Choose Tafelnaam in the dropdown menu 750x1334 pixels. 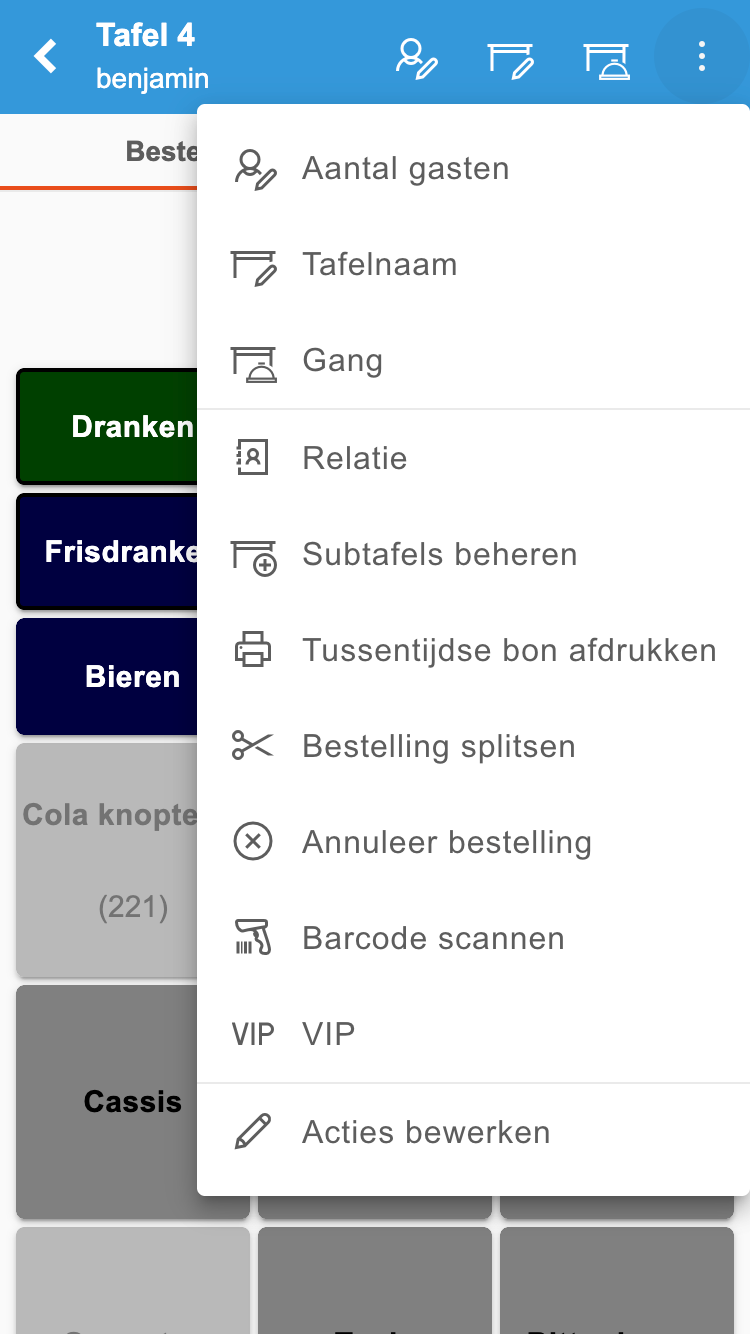coord(473,264)
